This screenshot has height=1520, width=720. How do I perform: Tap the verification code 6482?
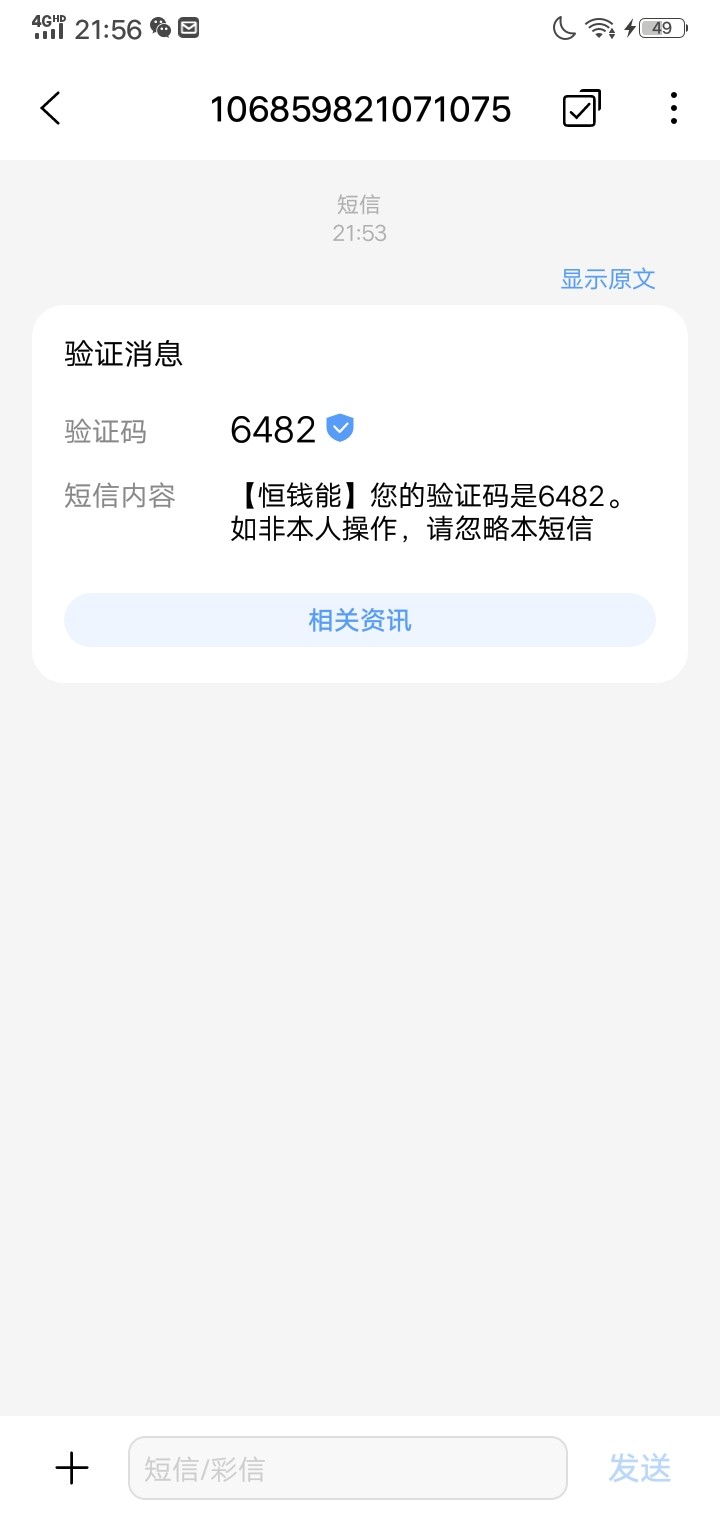coord(273,430)
